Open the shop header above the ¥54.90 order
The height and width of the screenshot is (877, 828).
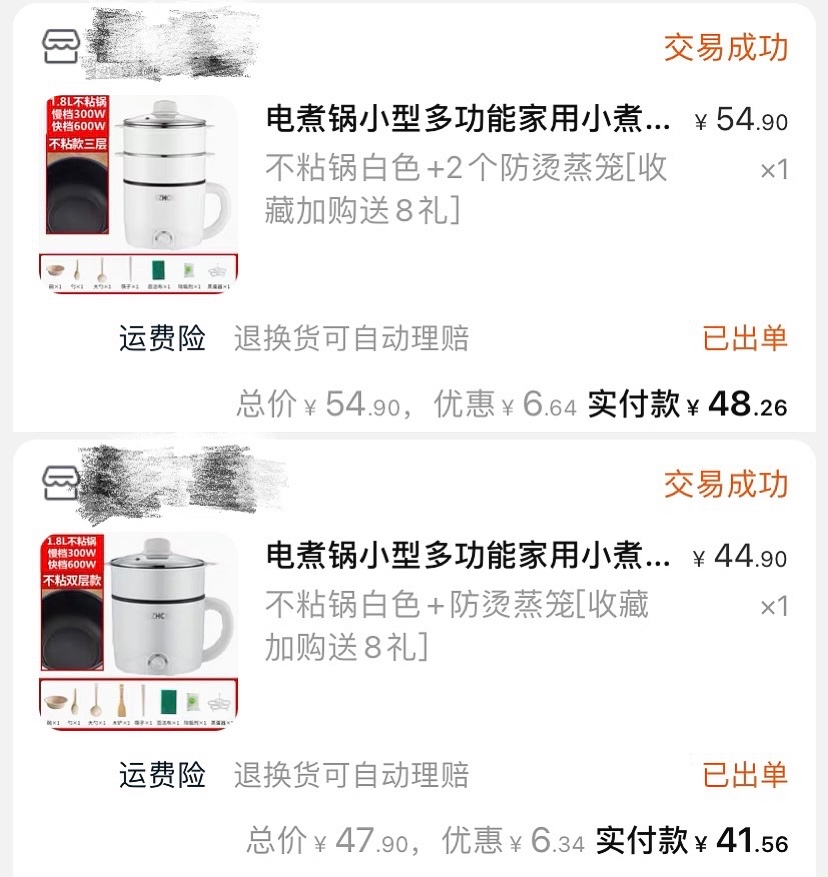point(150,44)
